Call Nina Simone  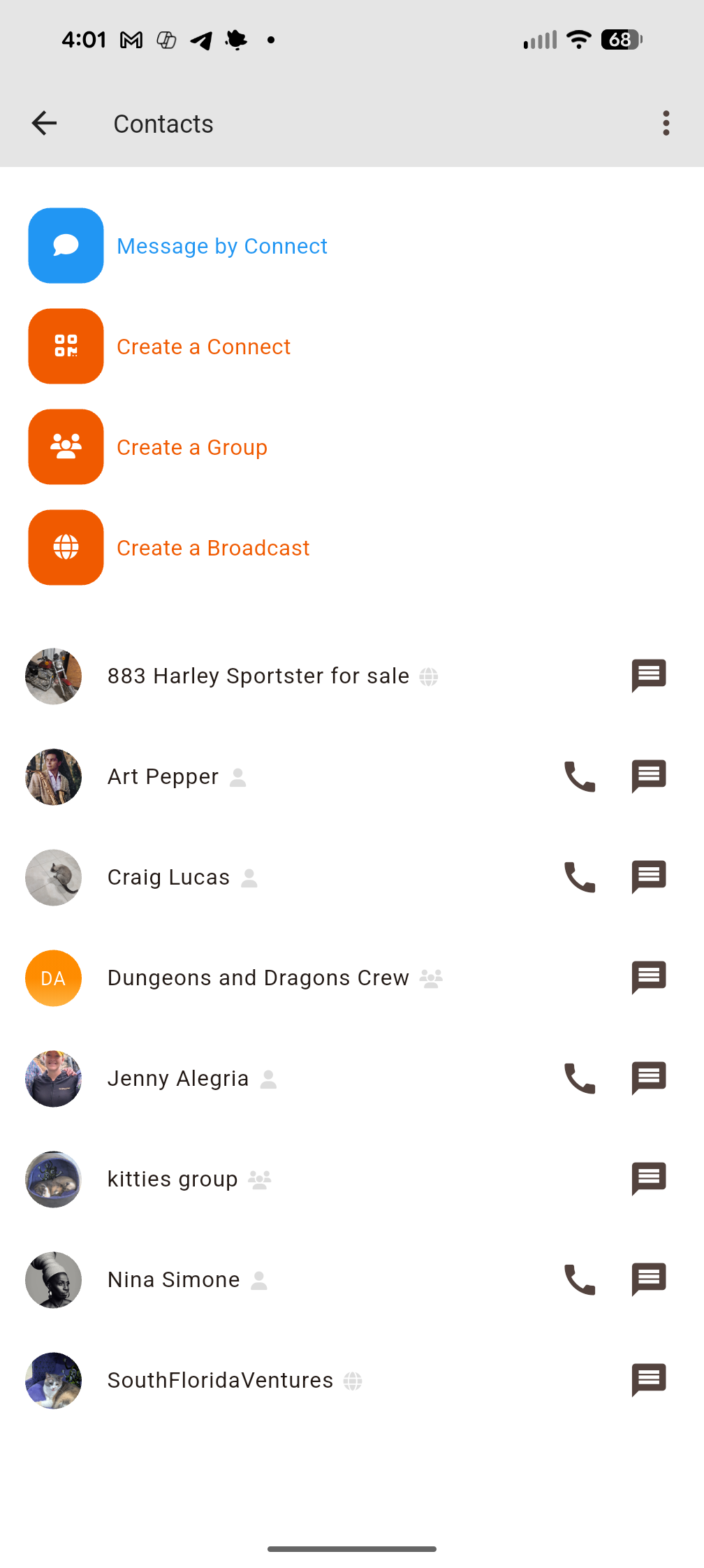[x=578, y=1279]
